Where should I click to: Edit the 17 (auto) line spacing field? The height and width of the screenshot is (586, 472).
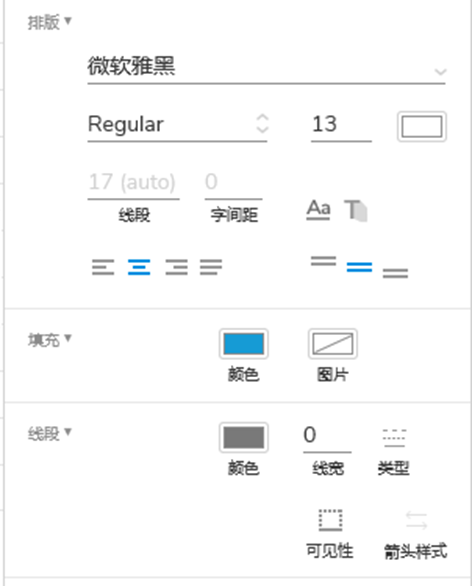coord(133,183)
